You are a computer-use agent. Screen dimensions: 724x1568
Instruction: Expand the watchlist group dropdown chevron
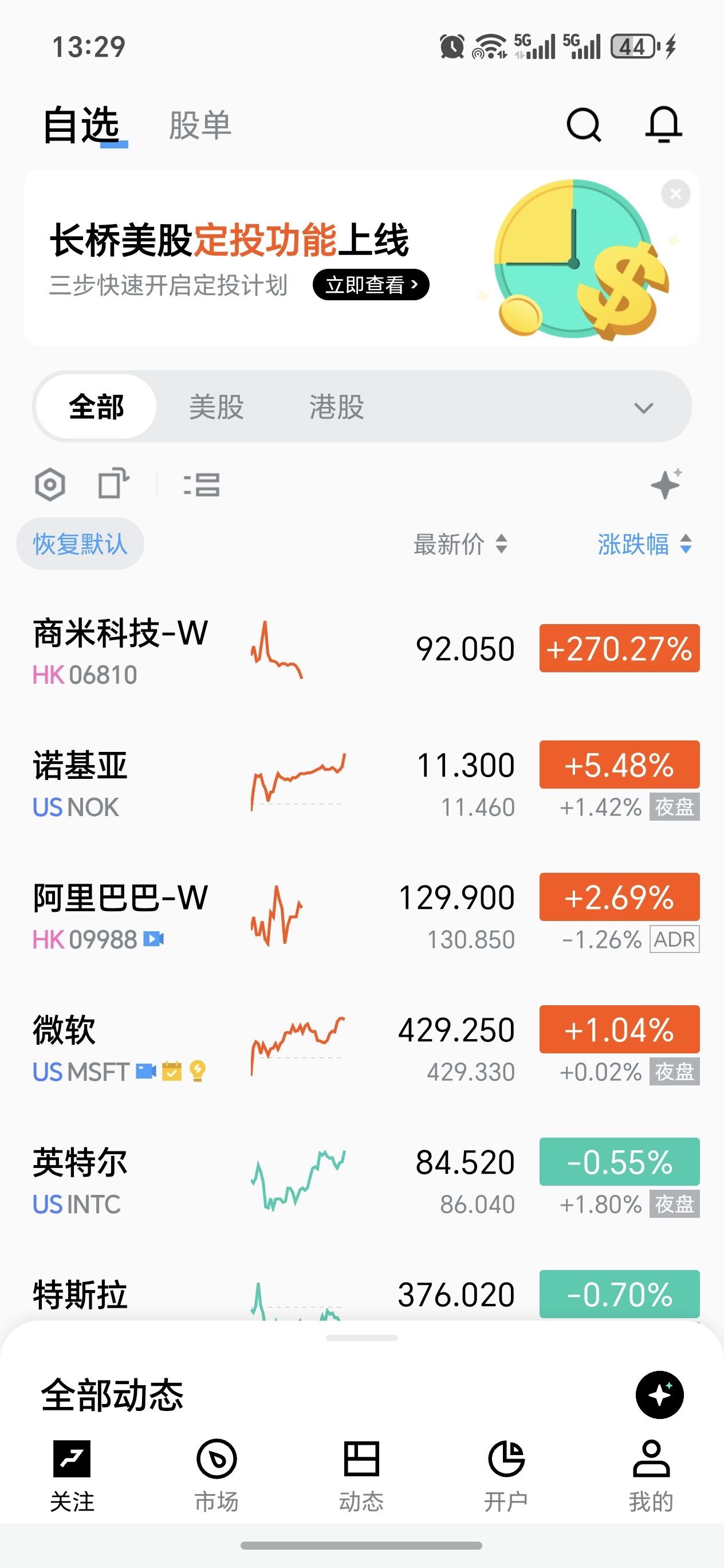tap(643, 407)
